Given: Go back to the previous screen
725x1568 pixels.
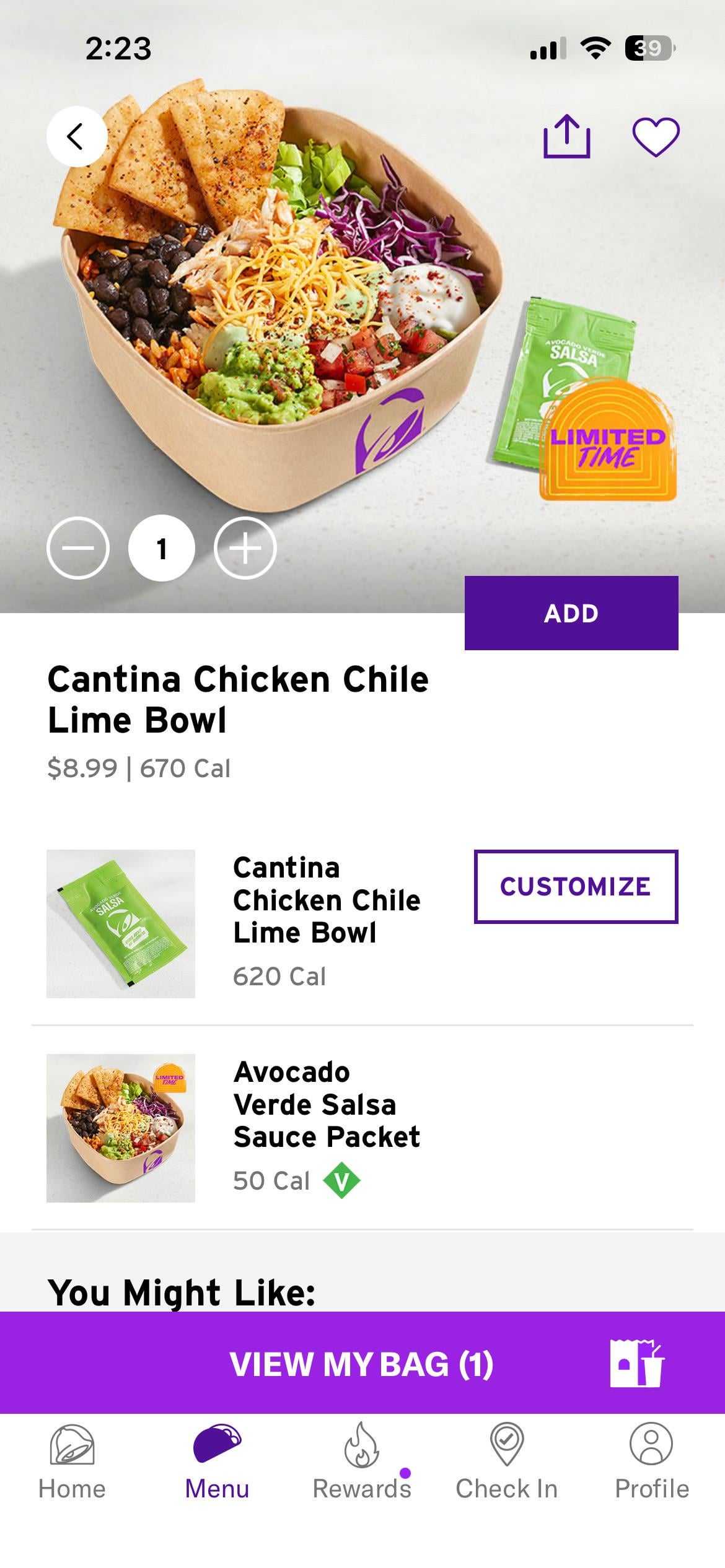Looking at the screenshot, I should click(x=77, y=136).
